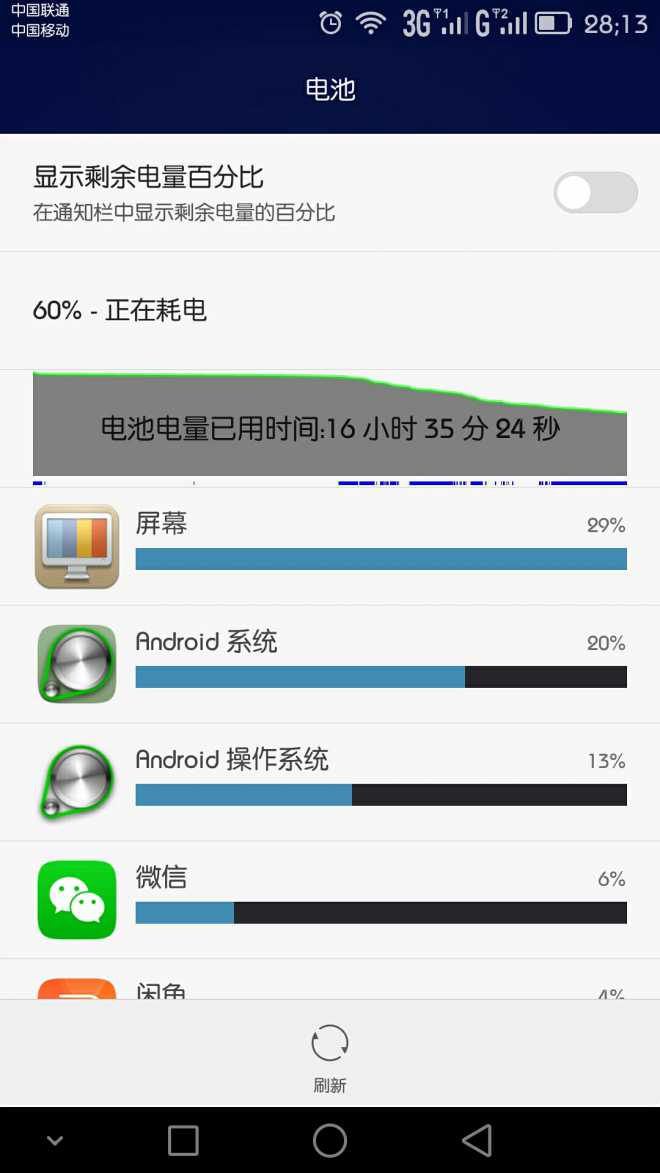The width and height of the screenshot is (660, 1173).
Task: Hide the navigation bar with the down arrow
Action: [x=55, y=1141]
